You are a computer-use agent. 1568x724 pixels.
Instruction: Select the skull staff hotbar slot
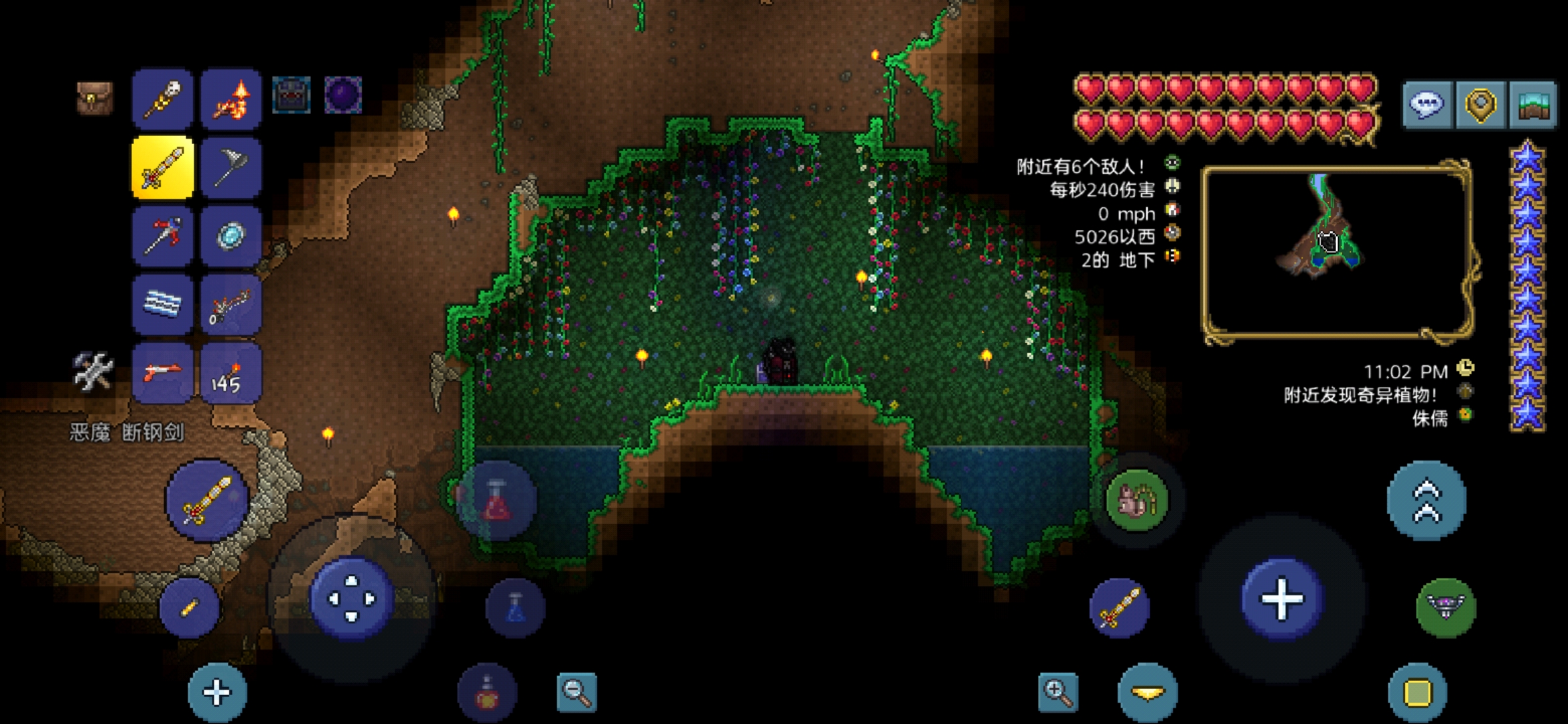pos(163,99)
